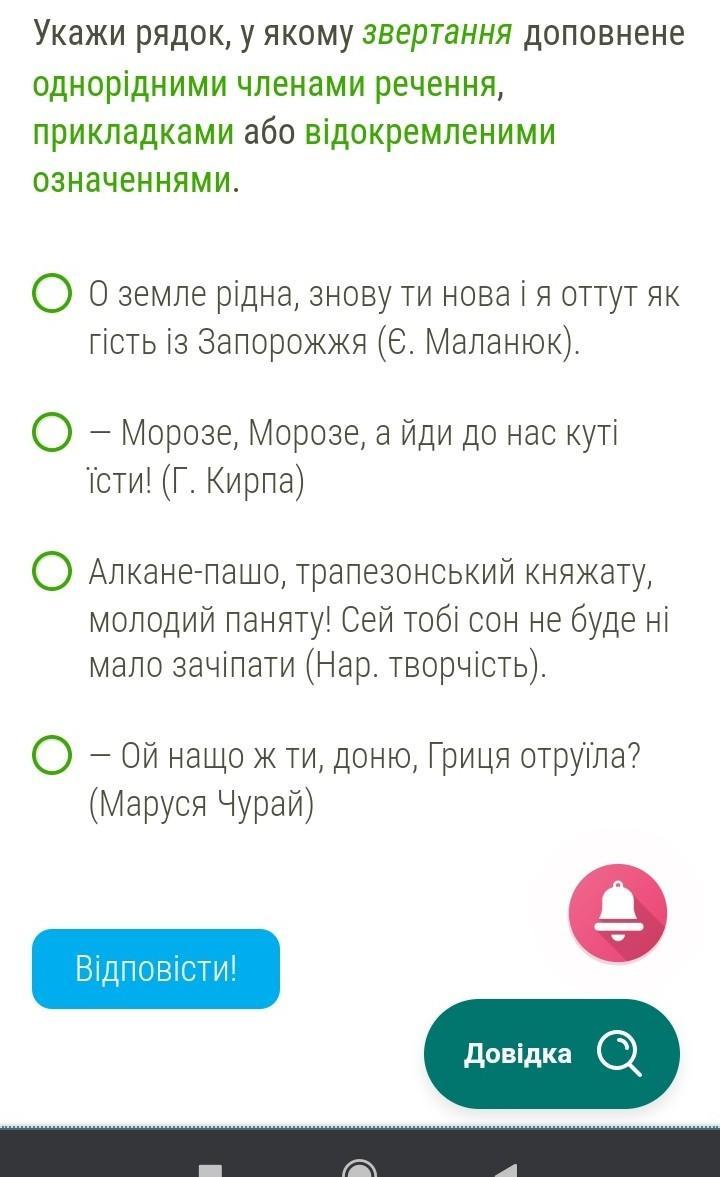Select answer 'О земле рідна, знову ти нова'
The image size is (720, 1177).
[x=52, y=296]
